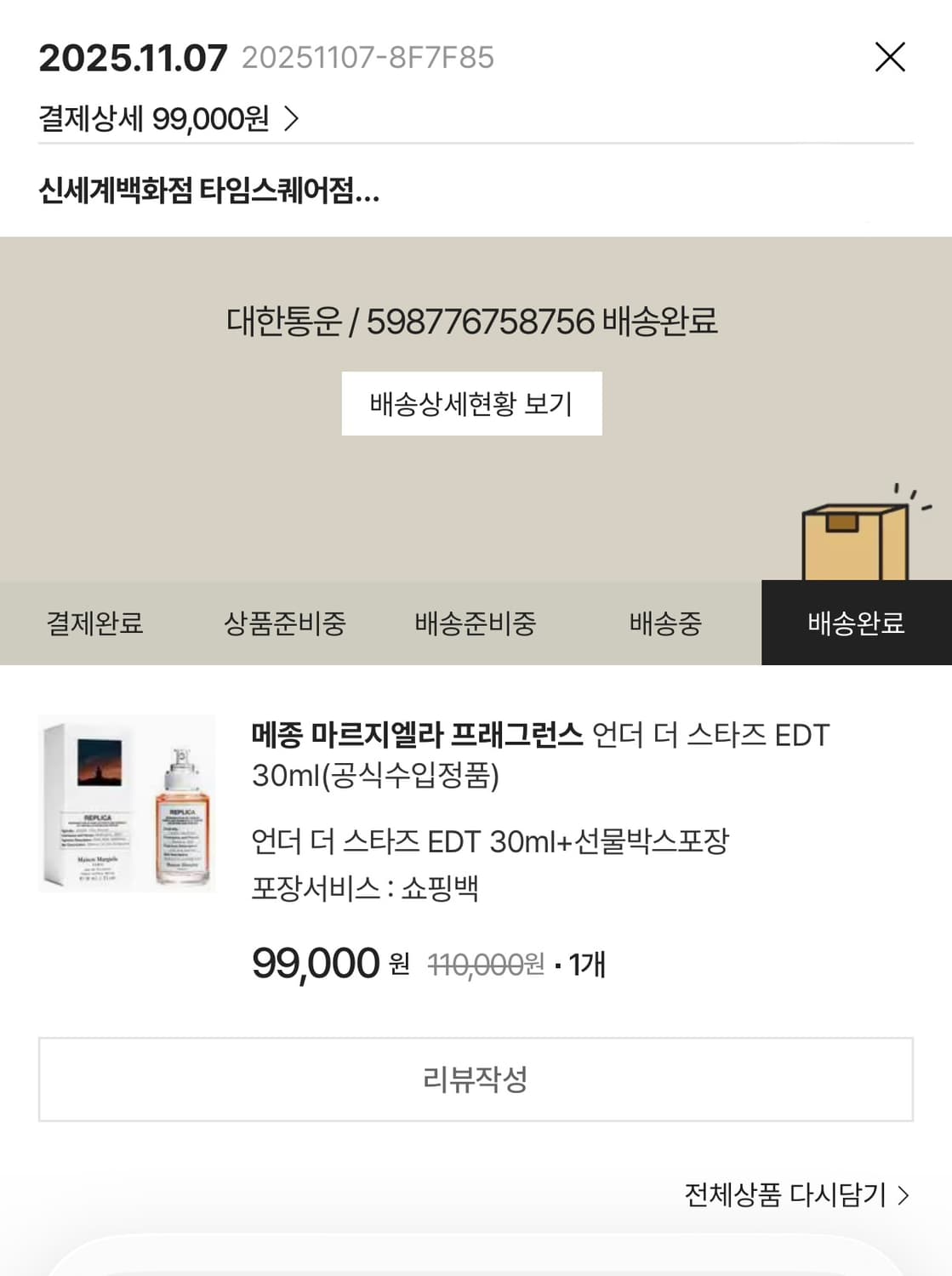952x1276 pixels.
Task: Select the order date 2025.11.07
Action: coord(133,57)
